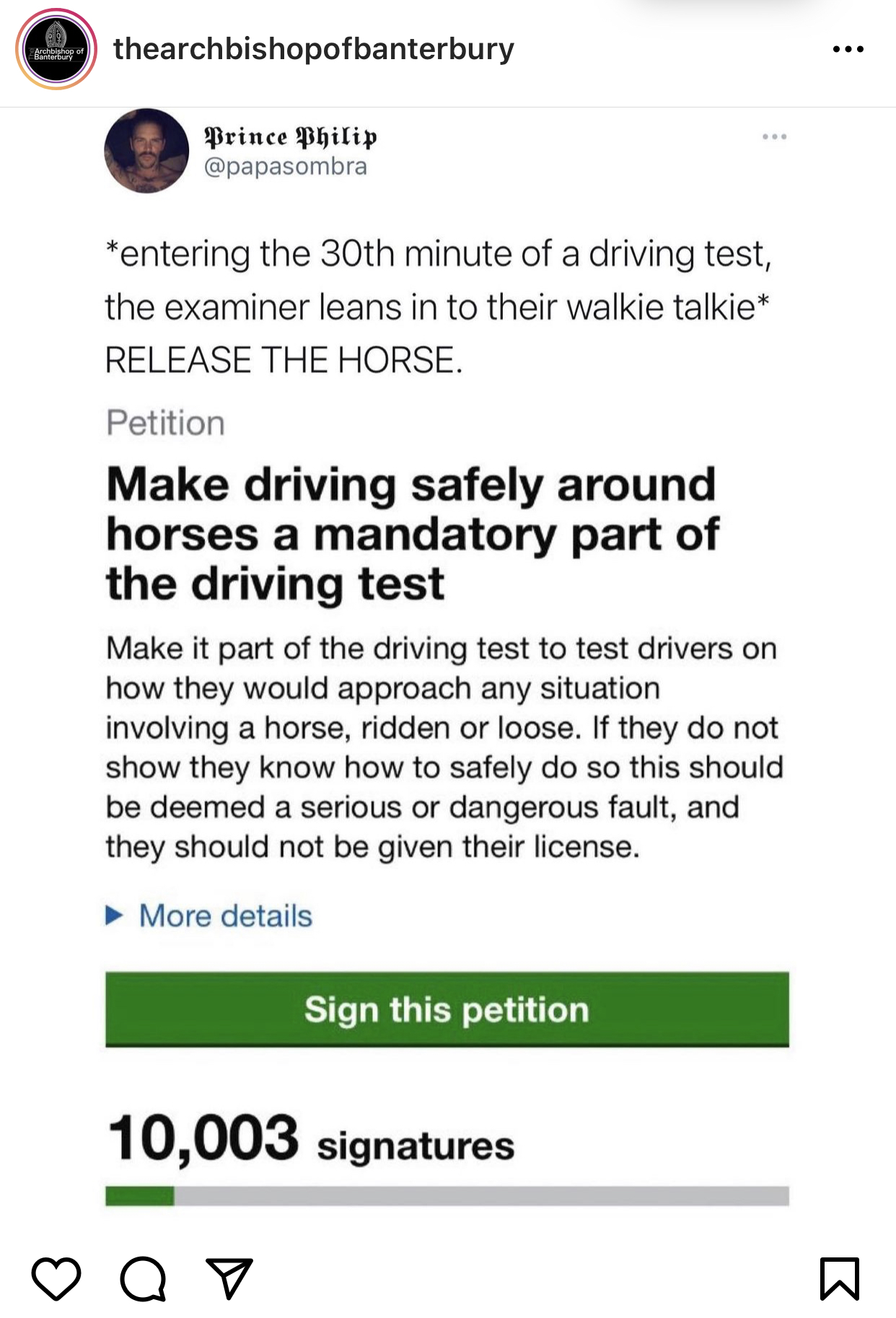The width and height of the screenshot is (896, 1318).
Task: Open the post's three-dot options menu
Action: tap(848, 49)
